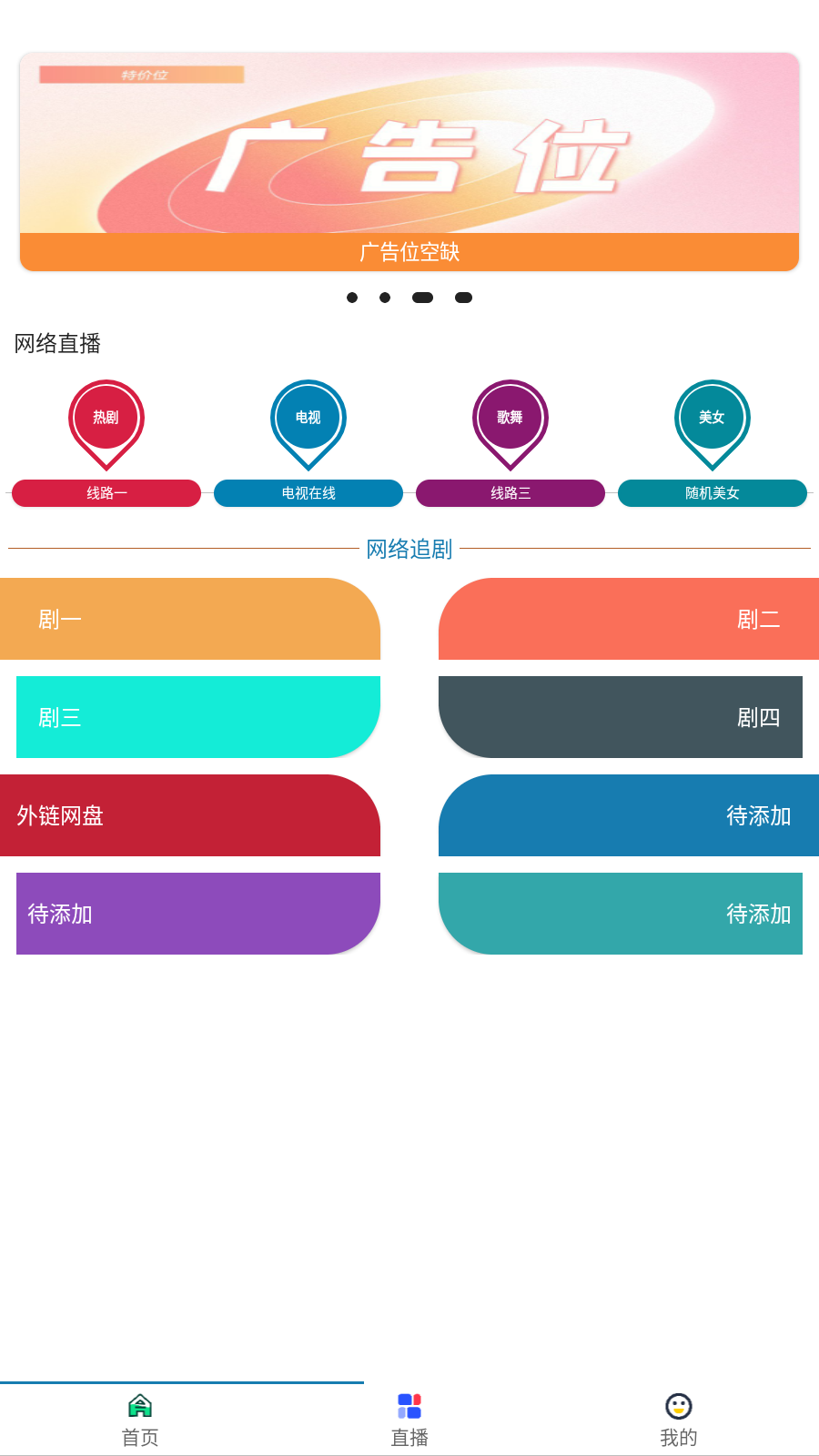The height and width of the screenshot is (1456, 819).
Task: Tap the purple 待添加 card
Action: tap(198, 914)
